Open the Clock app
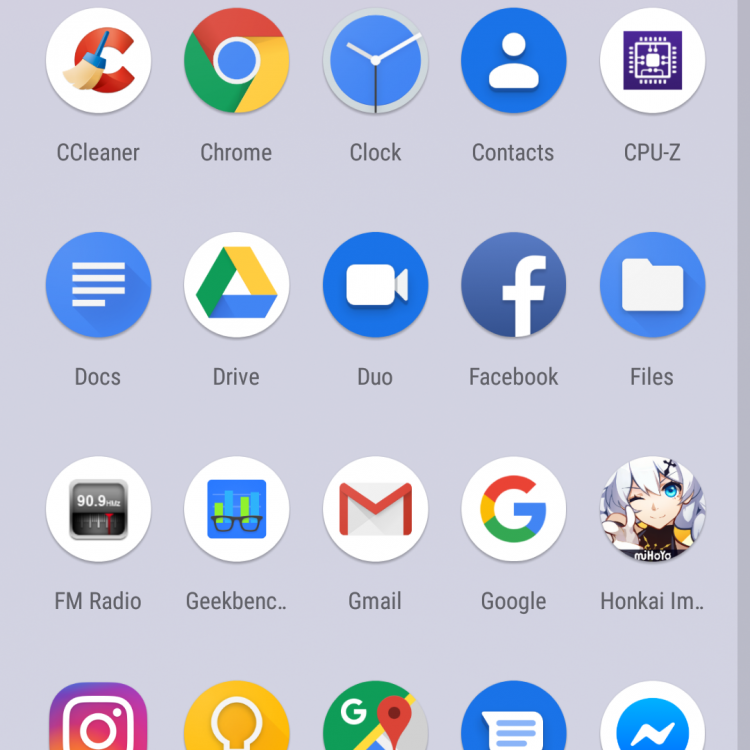This screenshot has width=750, height=750. [375, 61]
